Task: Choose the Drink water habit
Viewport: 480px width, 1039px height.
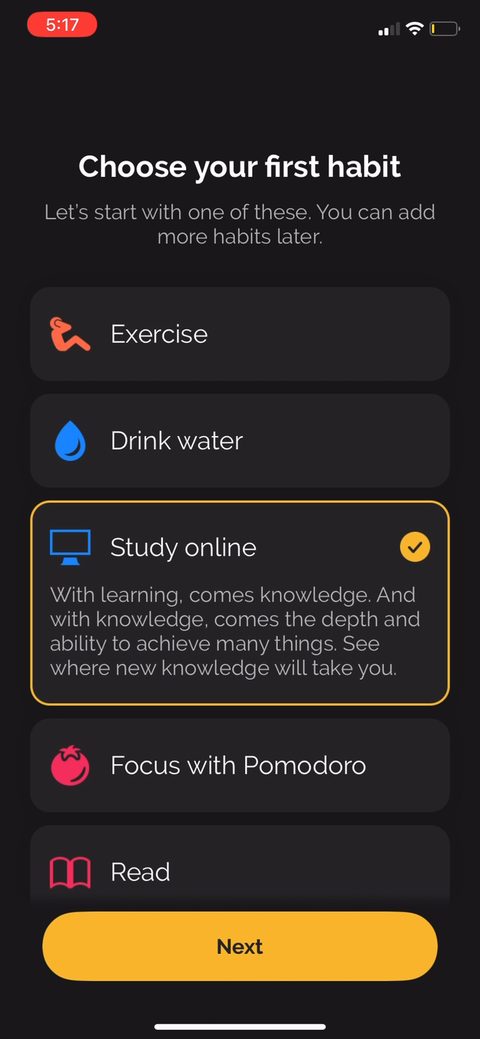Action: (x=240, y=441)
